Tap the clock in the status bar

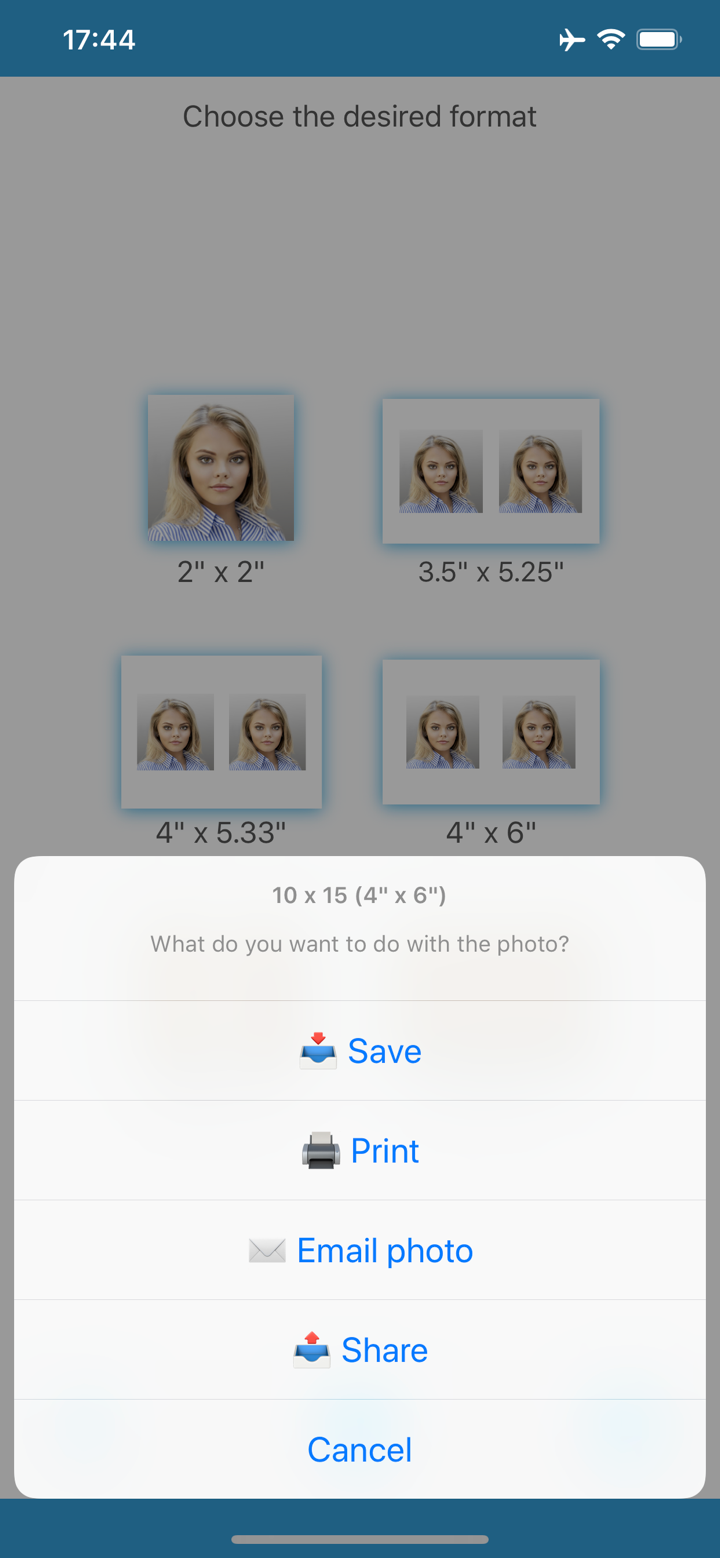pos(99,38)
